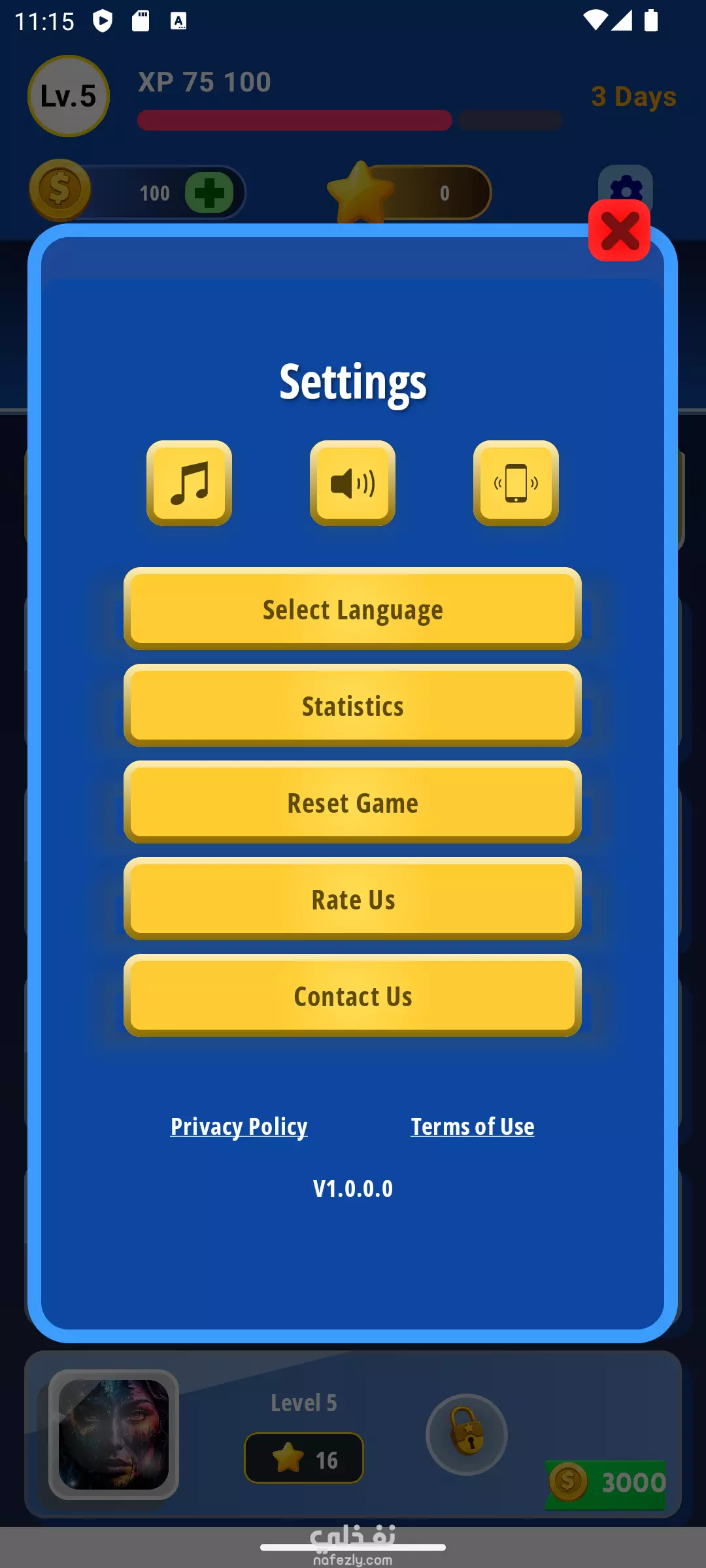This screenshot has width=706, height=1568.
Task: Open the Privacy Policy link
Action: pyautogui.click(x=239, y=1126)
